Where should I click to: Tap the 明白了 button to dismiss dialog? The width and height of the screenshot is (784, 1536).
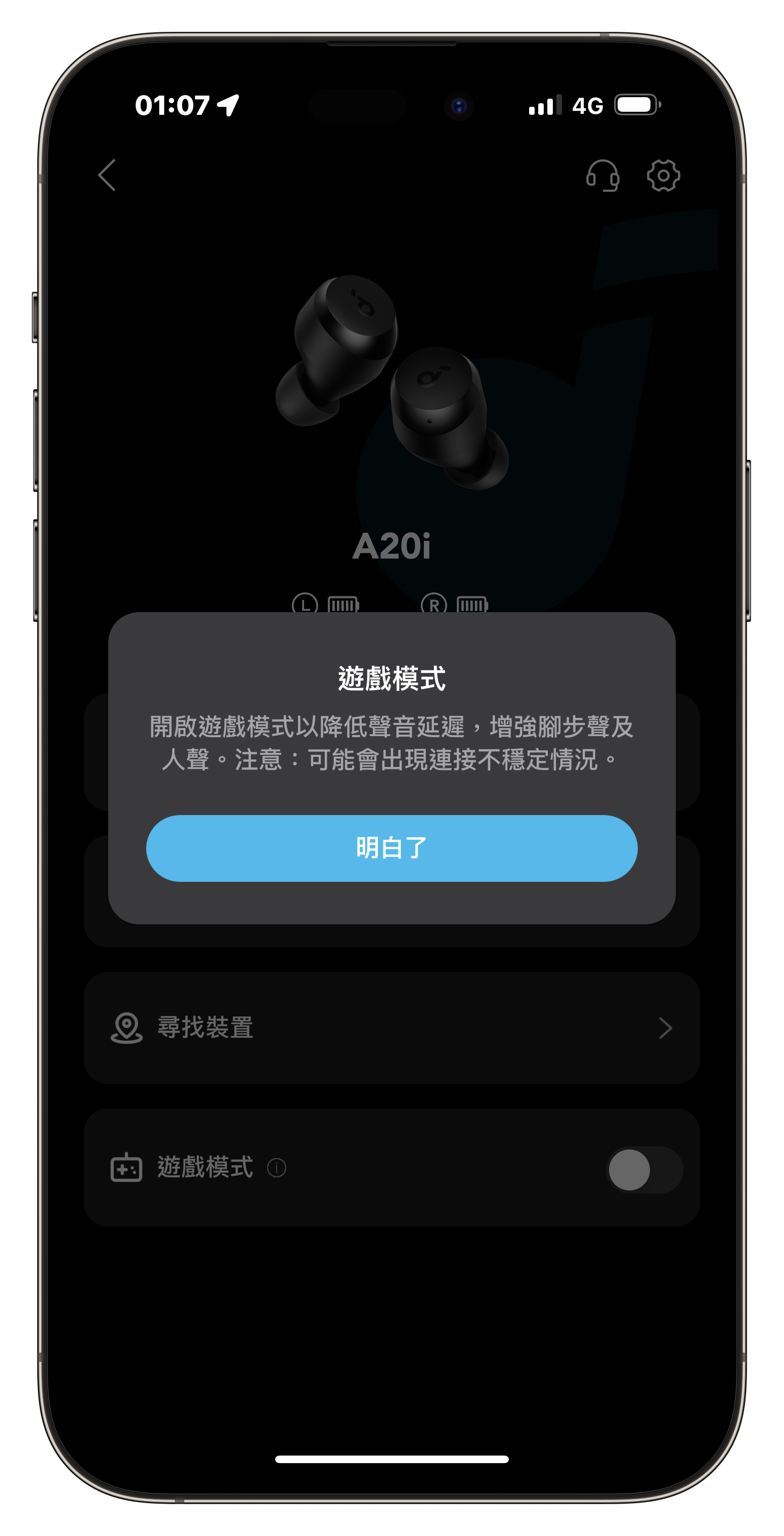click(x=391, y=848)
